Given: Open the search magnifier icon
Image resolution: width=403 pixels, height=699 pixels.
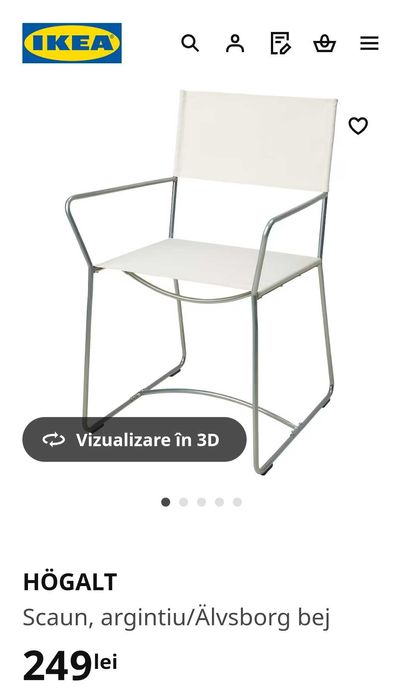Looking at the screenshot, I should (190, 43).
